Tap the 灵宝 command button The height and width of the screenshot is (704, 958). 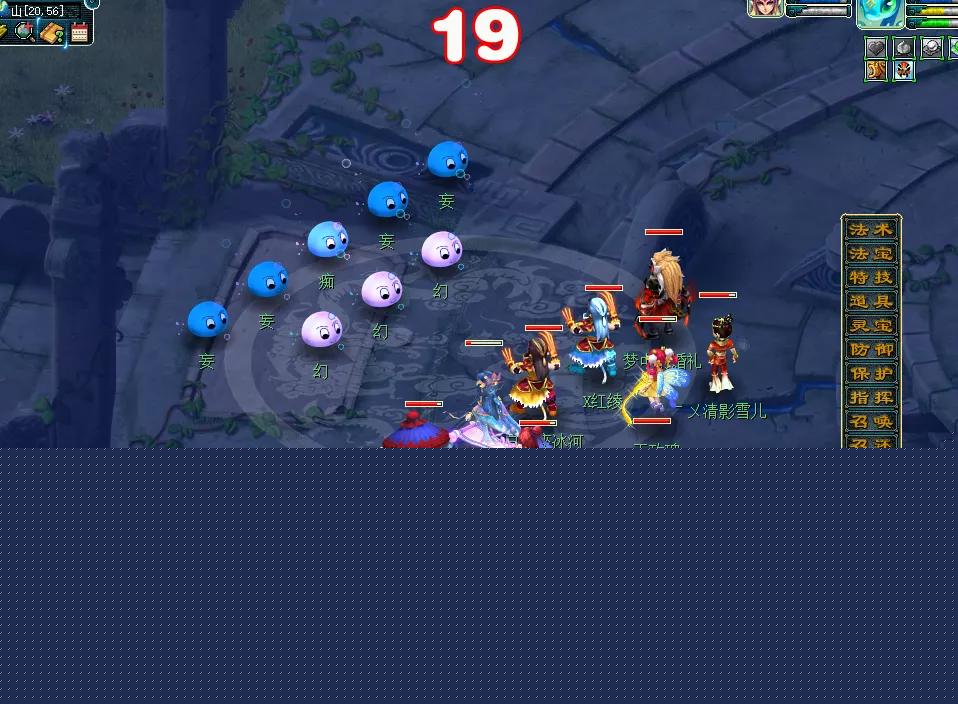pos(871,325)
